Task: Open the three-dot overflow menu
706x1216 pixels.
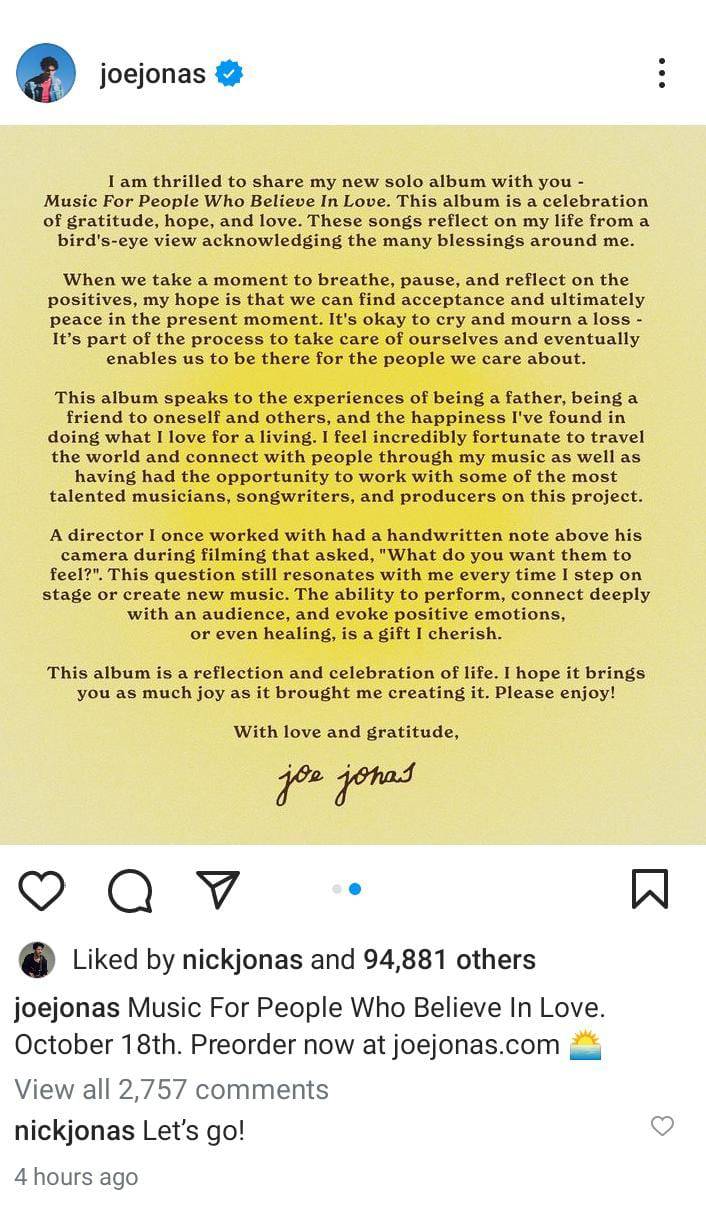Action: coord(661,73)
